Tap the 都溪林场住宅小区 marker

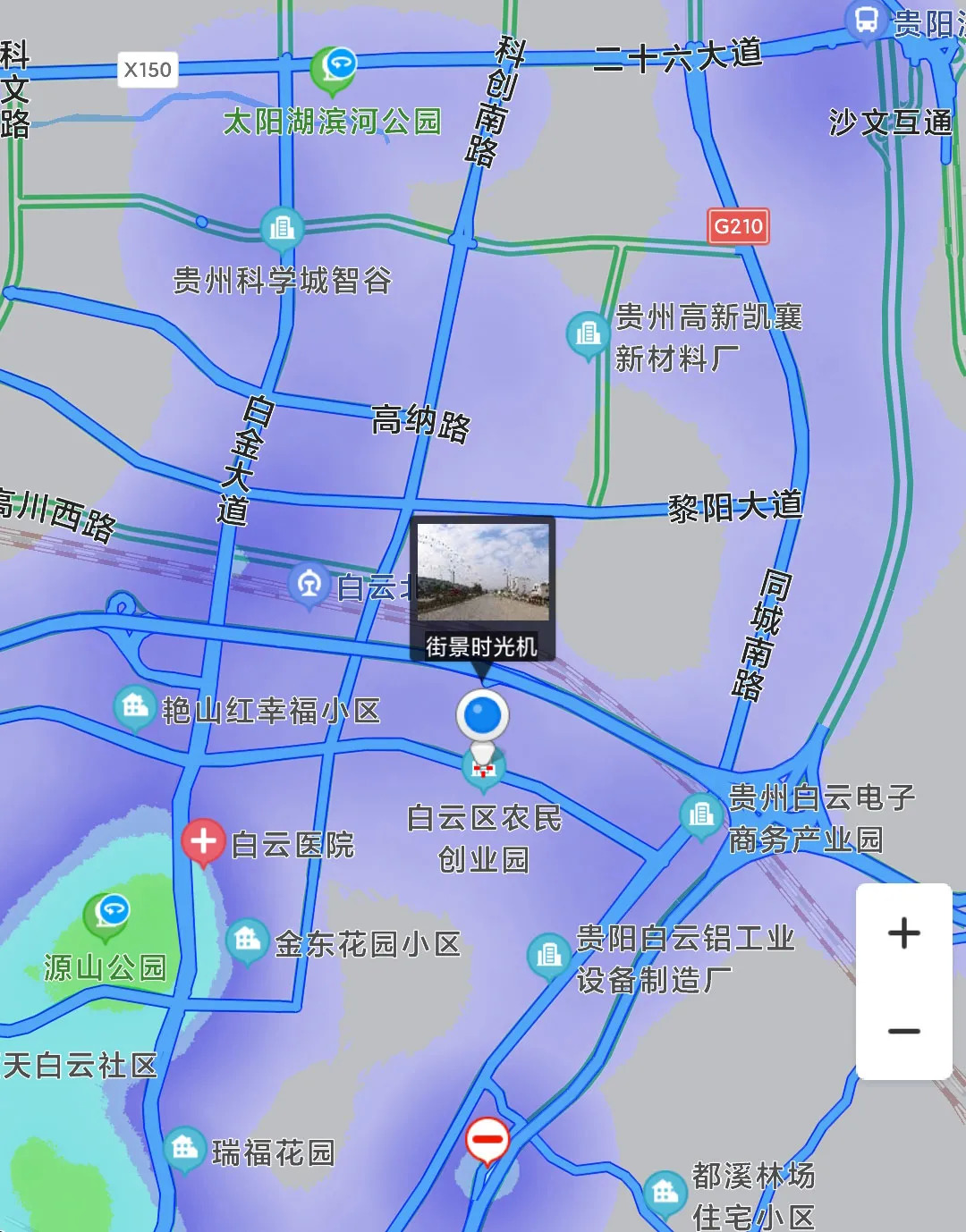tap(665, 1192)
